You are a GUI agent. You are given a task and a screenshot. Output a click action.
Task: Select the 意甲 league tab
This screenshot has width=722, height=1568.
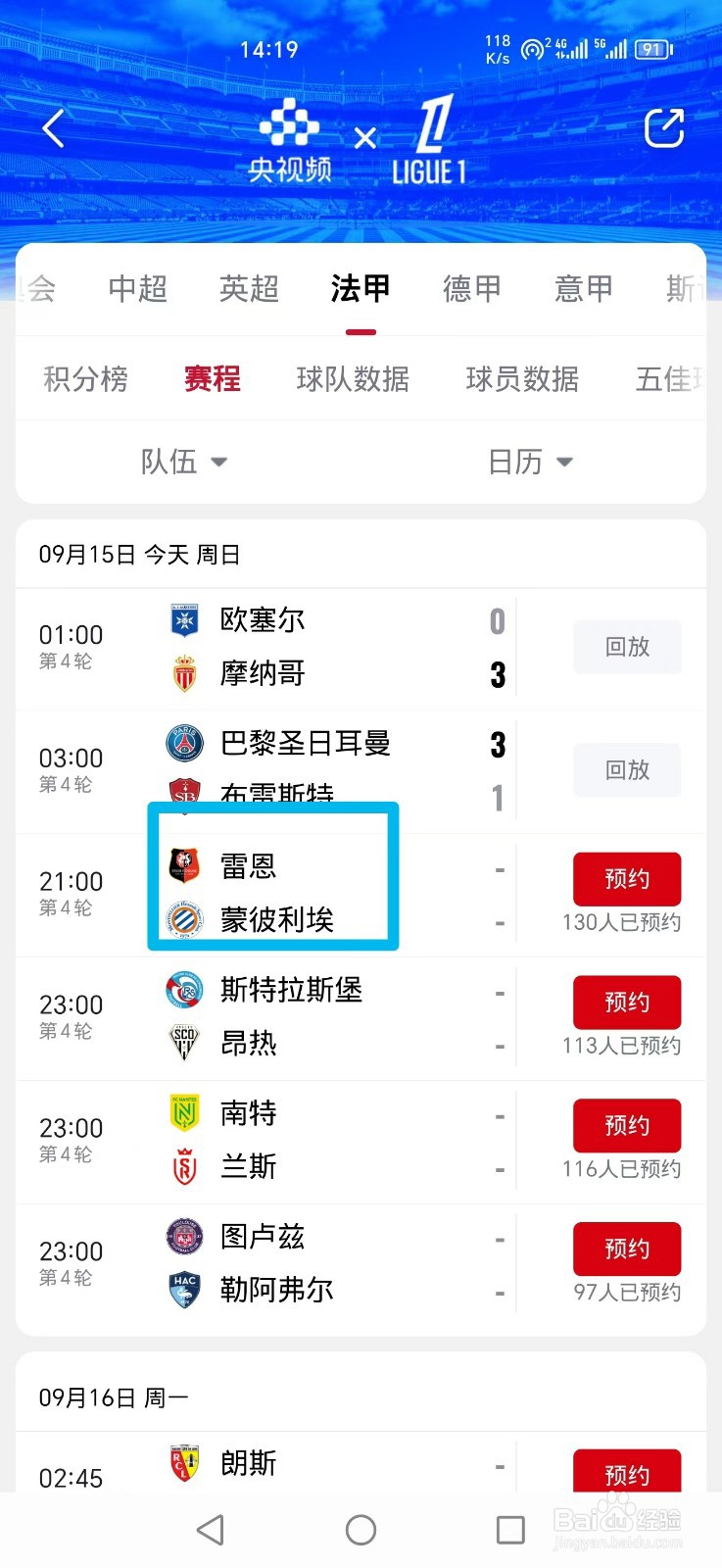584,288
